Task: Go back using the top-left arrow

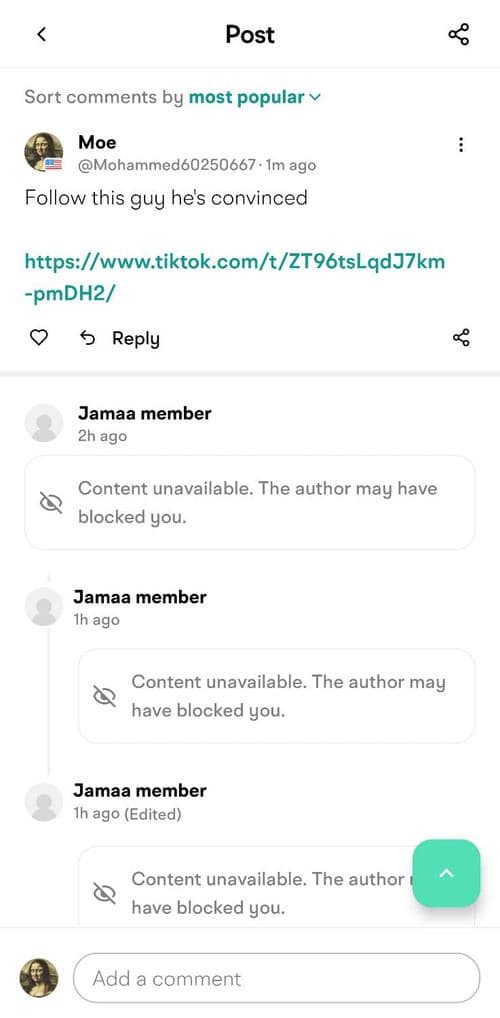Action: (x=42, y=34)
